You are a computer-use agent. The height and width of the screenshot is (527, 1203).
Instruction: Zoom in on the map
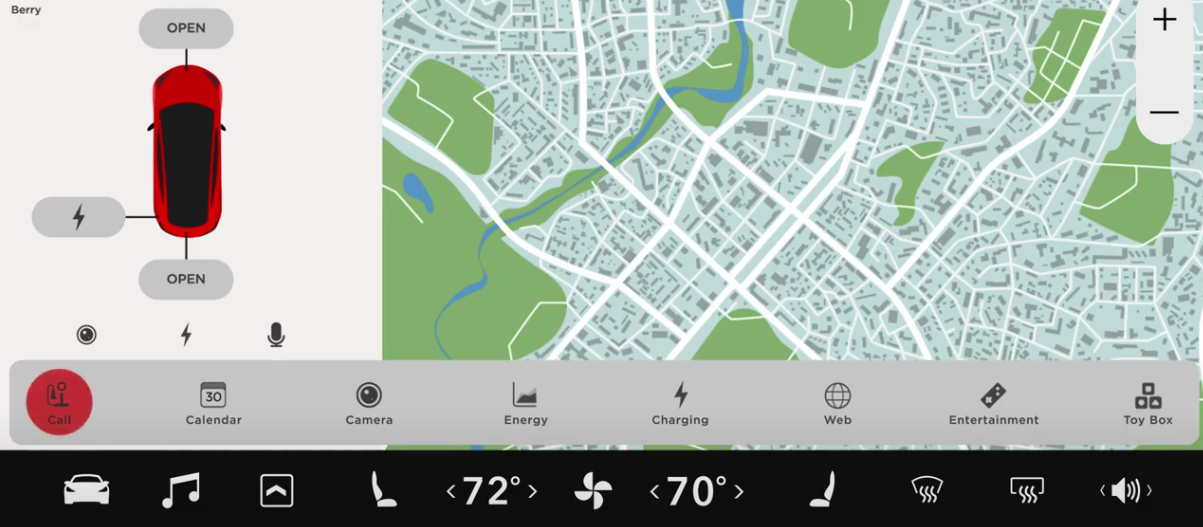pyautogui.click(x=1164, y=20)
